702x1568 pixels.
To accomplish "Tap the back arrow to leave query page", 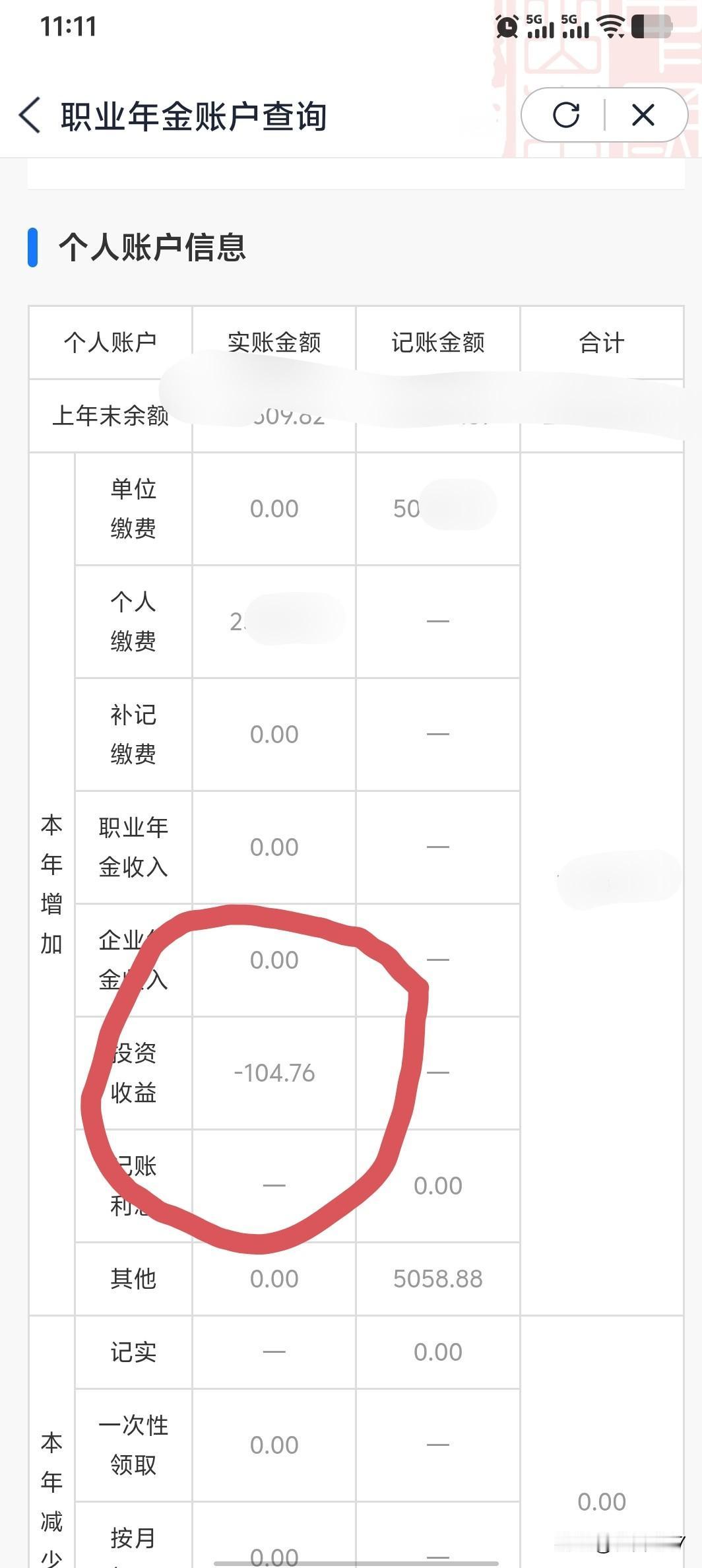I will (x=28, y=115).
